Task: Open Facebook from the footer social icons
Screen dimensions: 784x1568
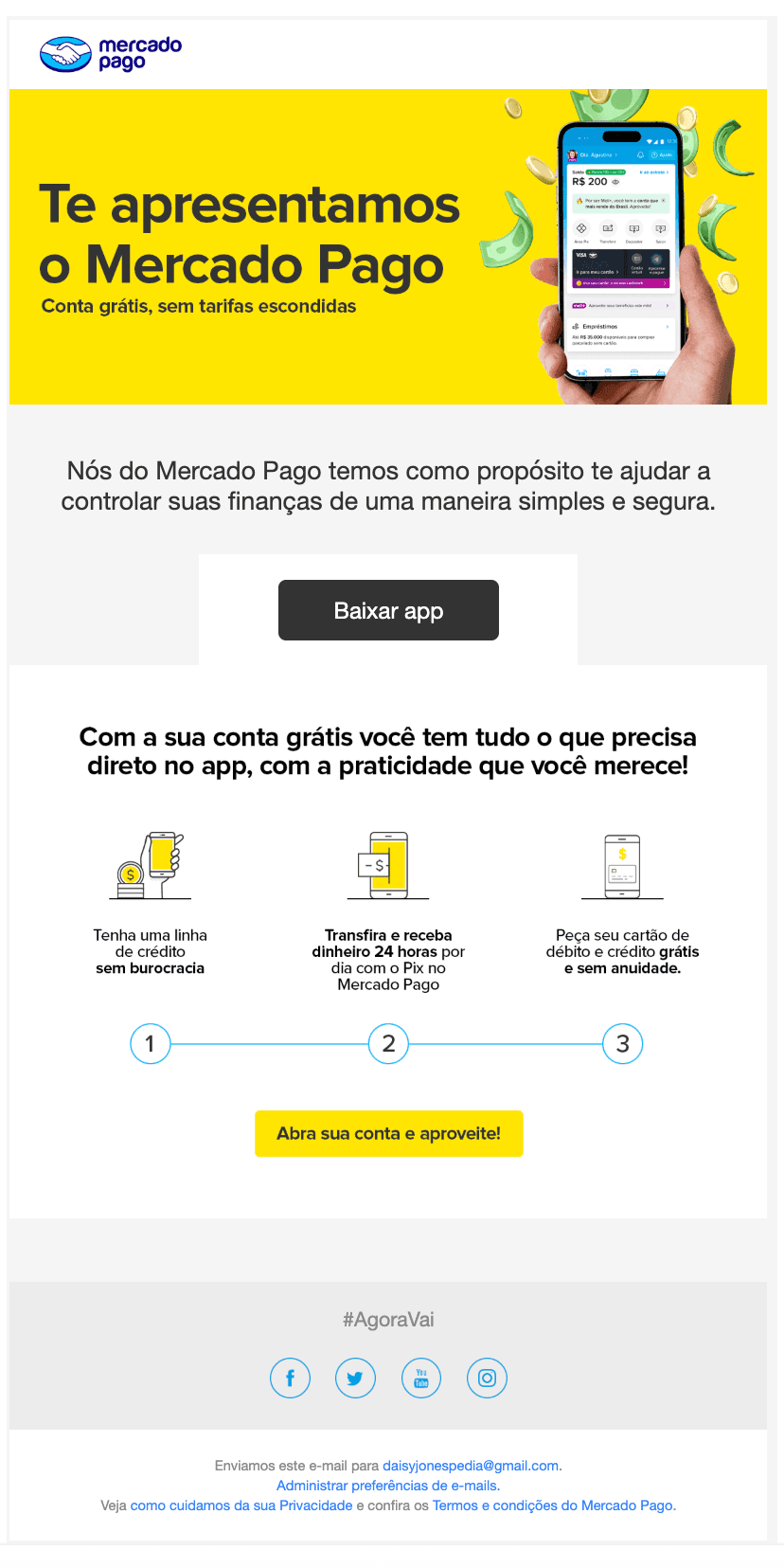Action: (x=290, y=1379)
